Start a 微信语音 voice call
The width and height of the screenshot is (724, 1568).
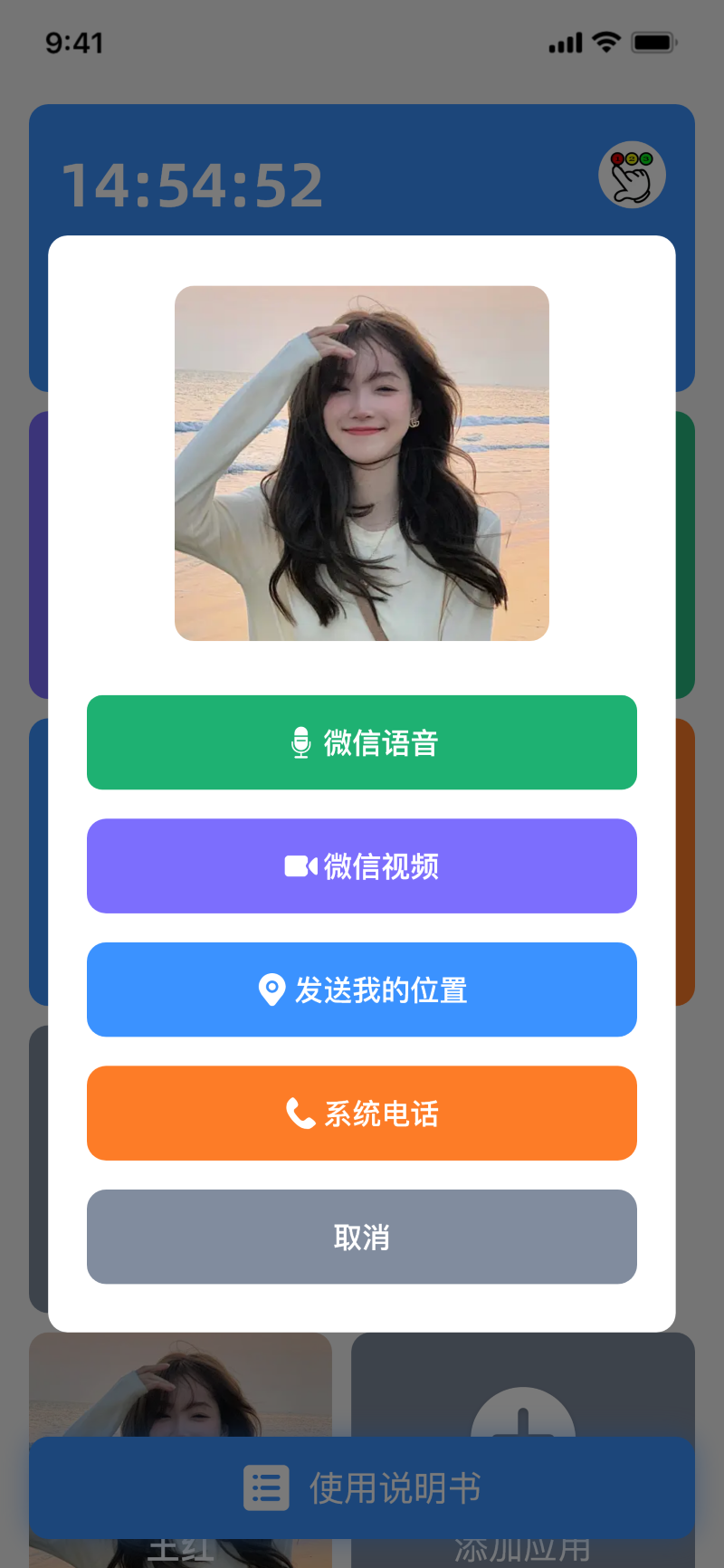point(362,742)
